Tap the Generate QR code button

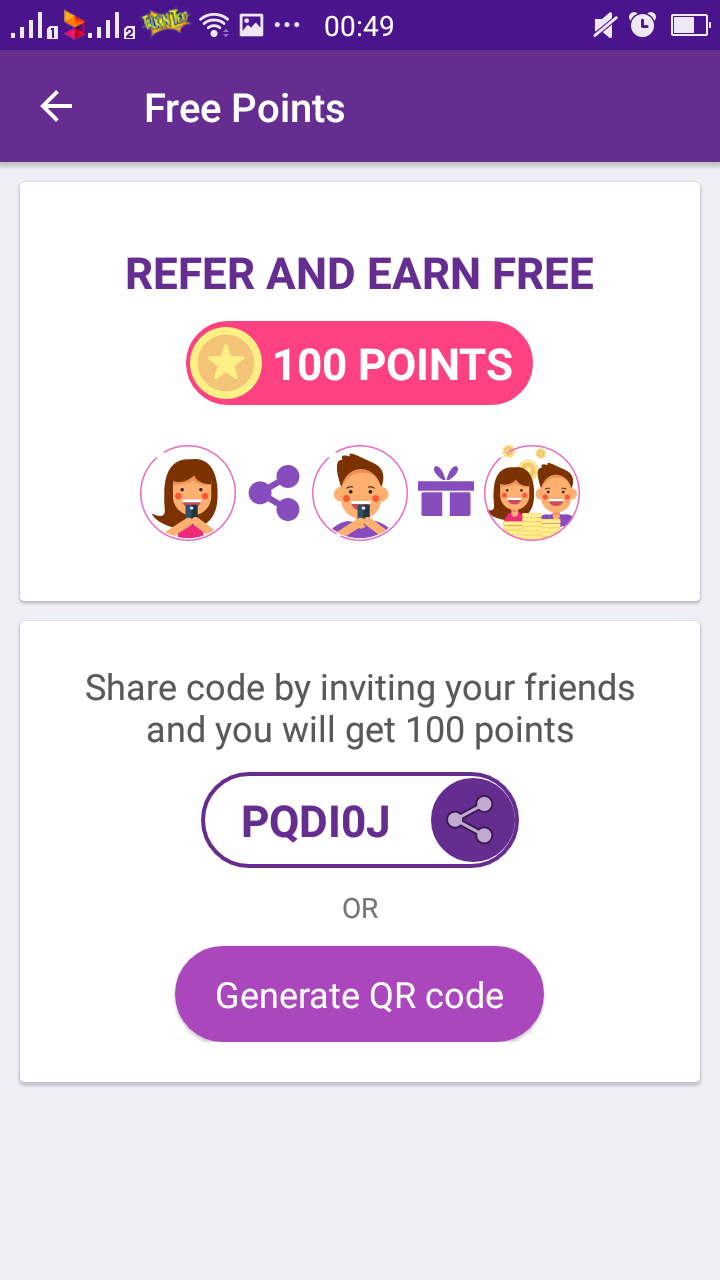click(359, 995)
